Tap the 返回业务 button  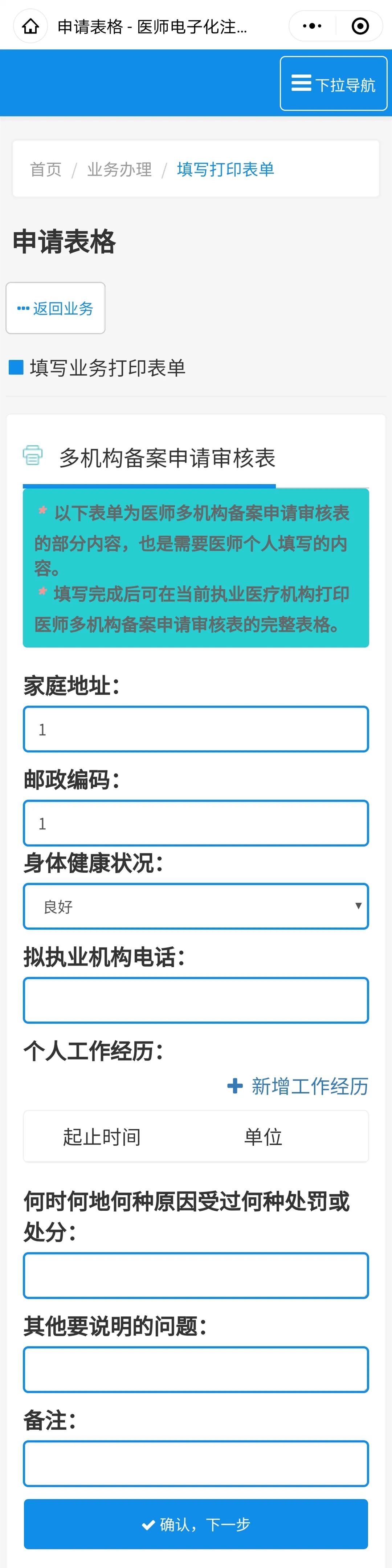(56, 308)
